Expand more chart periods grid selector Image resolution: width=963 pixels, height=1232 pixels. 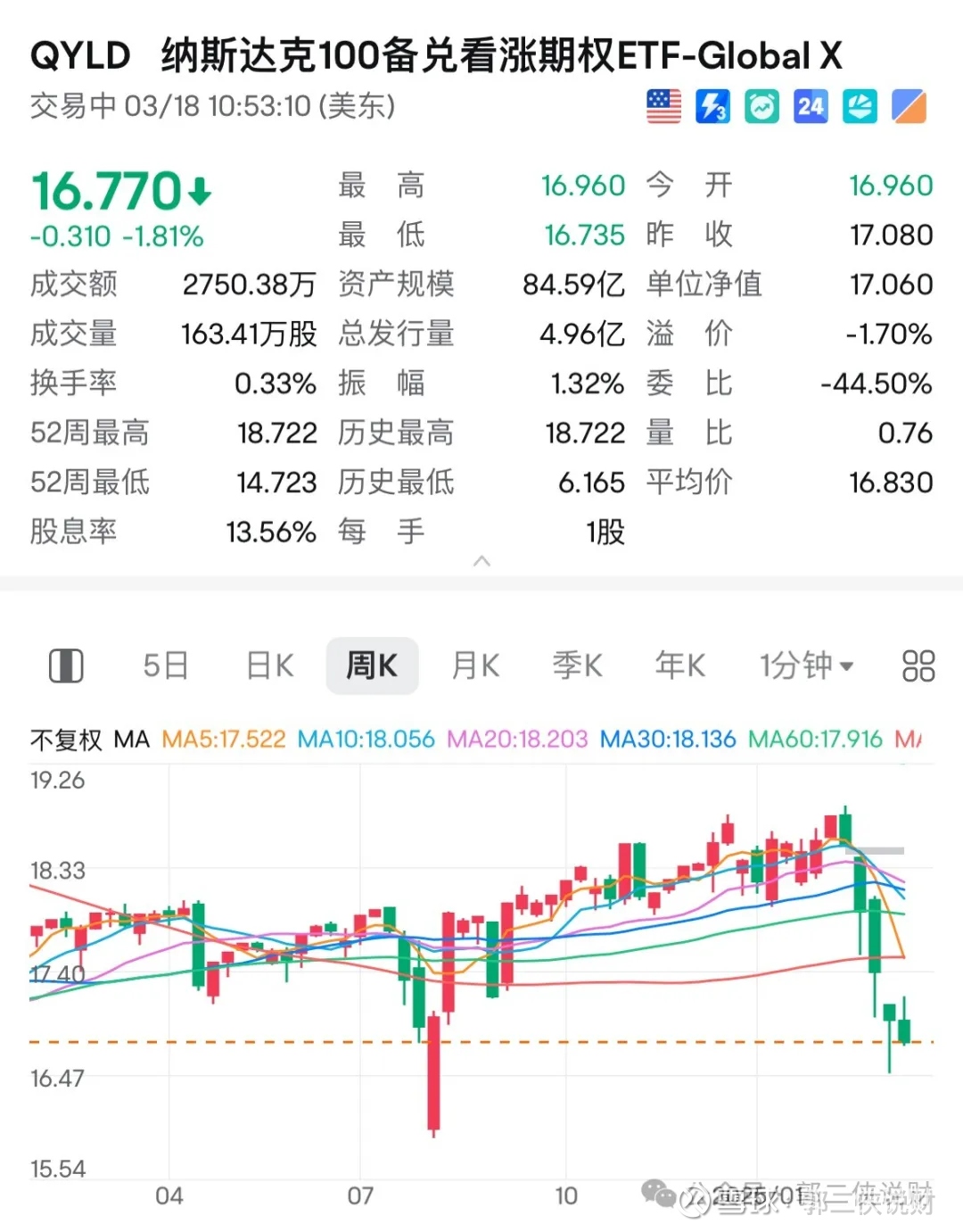[917, 665]
